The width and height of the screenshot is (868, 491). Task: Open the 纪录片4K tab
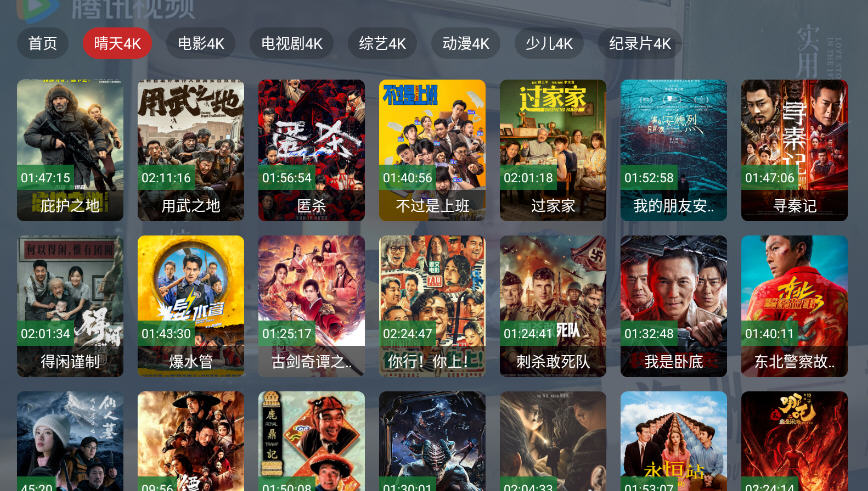(x=640, y=44)
